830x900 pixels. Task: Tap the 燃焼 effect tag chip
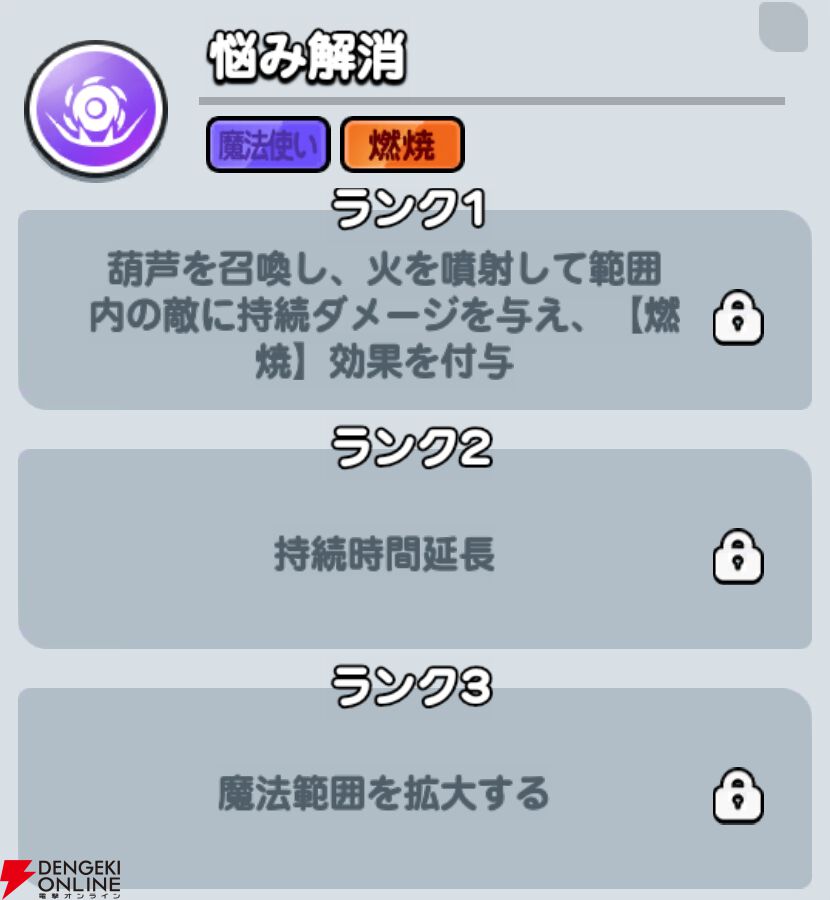tap(402, 148)
